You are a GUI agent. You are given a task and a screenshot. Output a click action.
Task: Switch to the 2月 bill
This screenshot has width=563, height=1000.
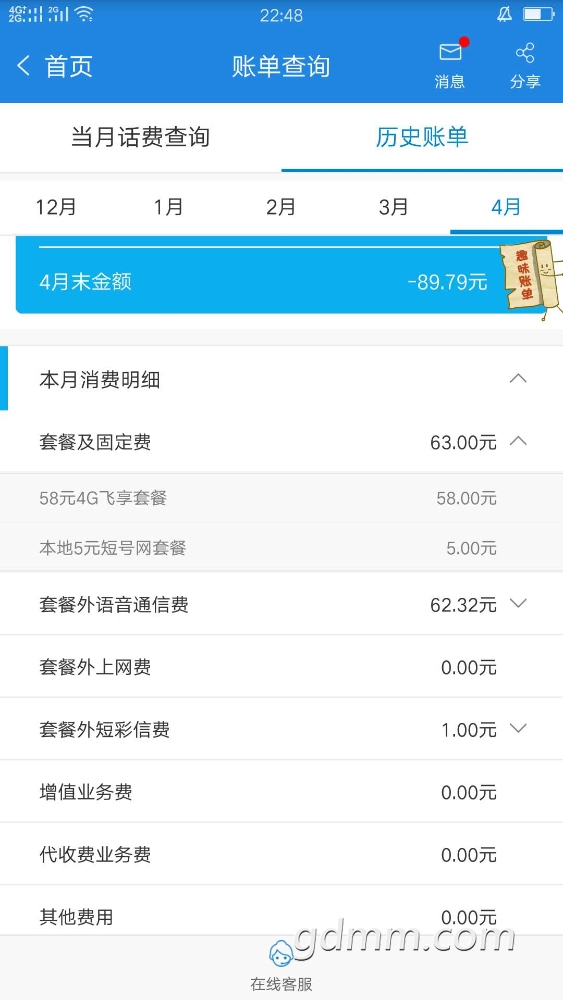281,207
